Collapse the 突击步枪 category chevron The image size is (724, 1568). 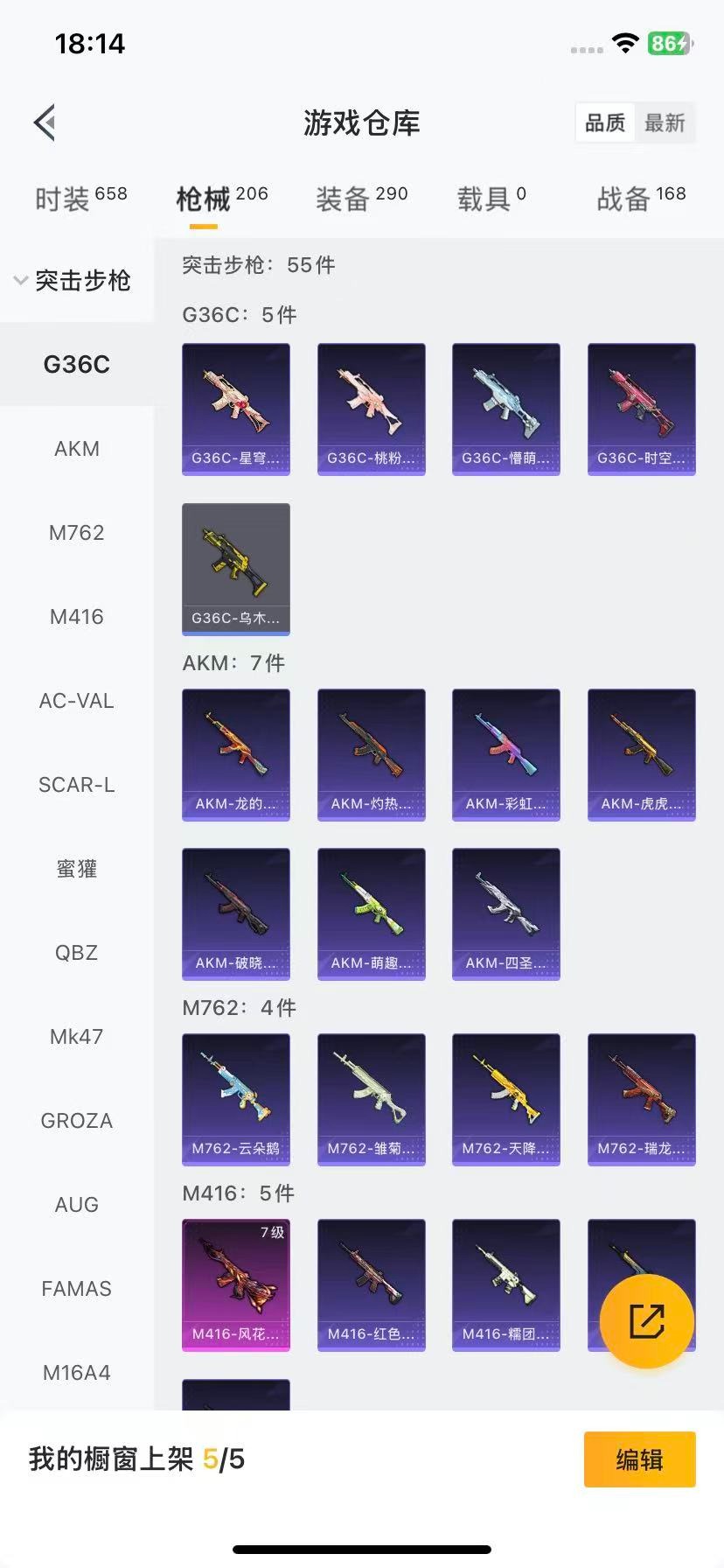[x=19, y=281]
